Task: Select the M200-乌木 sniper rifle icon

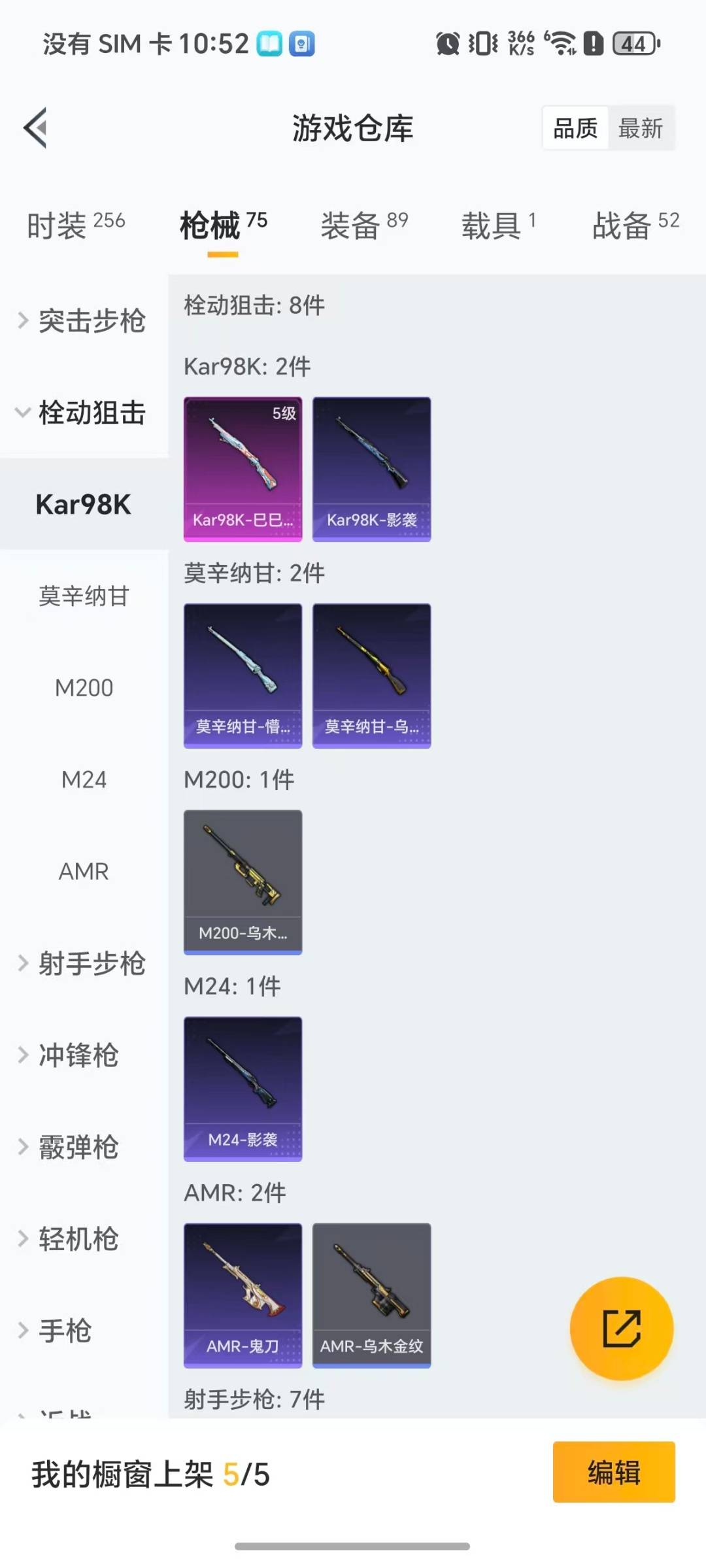Action: click(243, 881)
